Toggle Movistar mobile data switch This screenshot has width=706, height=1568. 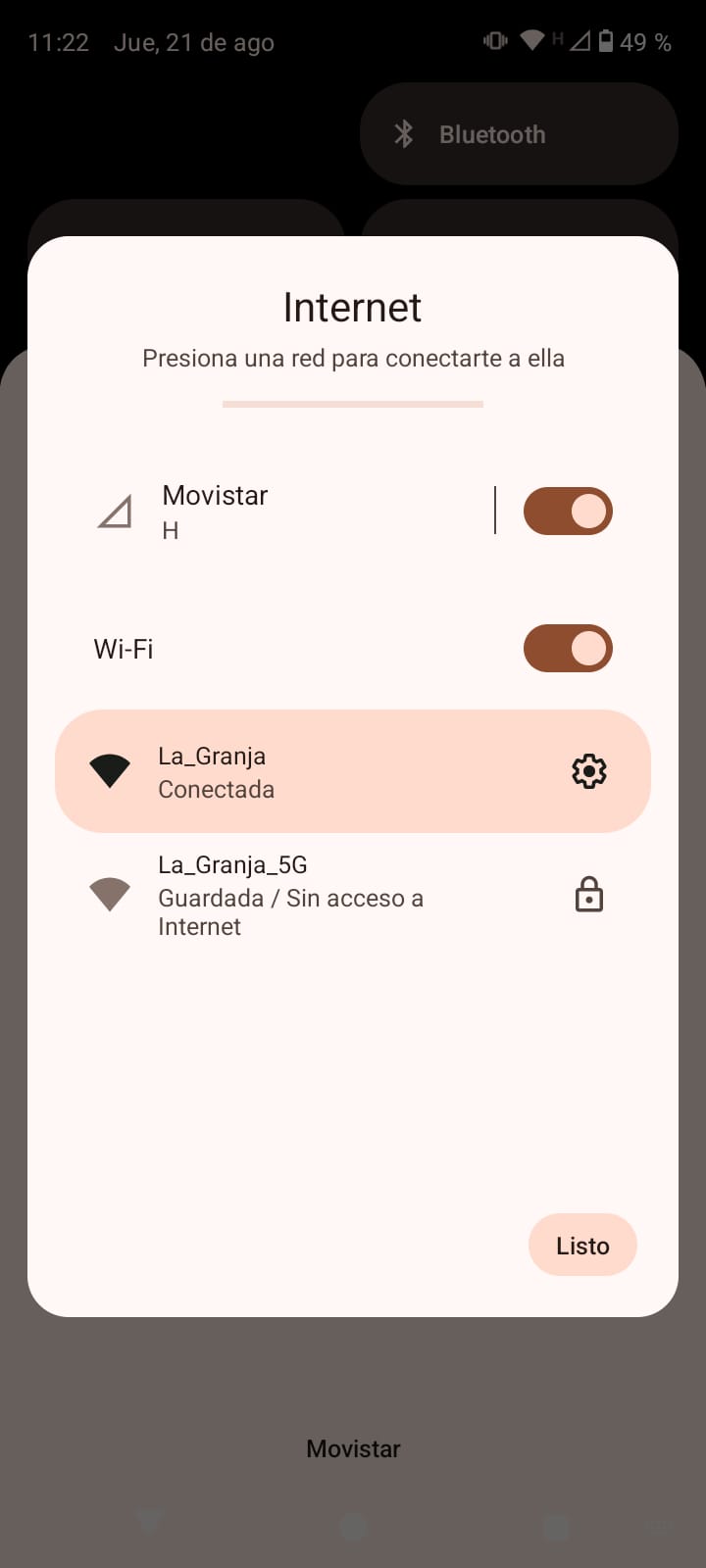568,512
